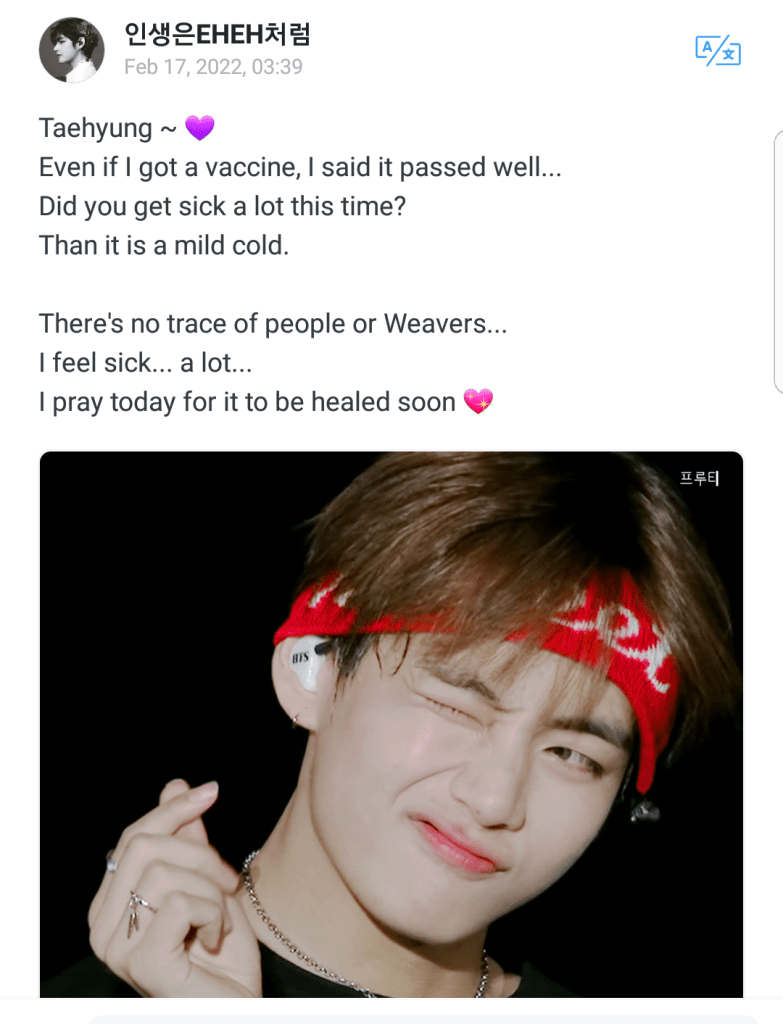
Task: Tap the translate icon for this post
Action: click(717, 50)
